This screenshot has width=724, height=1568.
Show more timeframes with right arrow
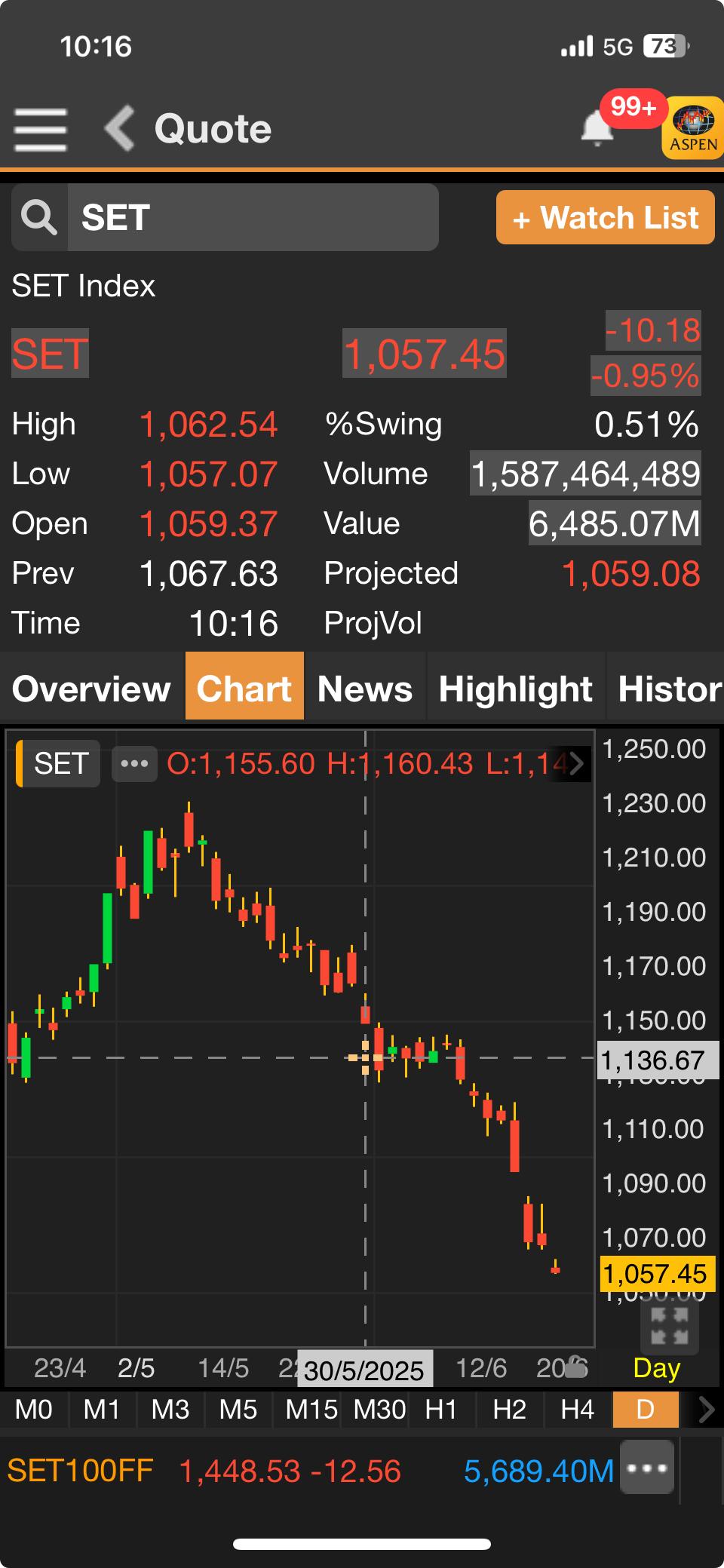click(706, 1409)
